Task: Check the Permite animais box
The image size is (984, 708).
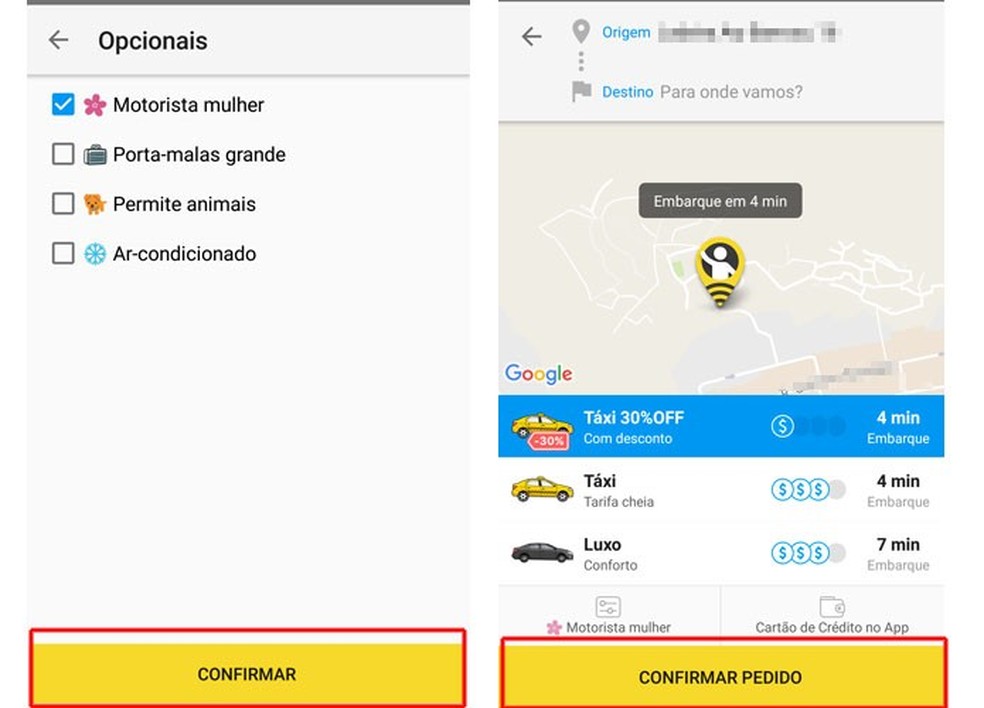Action: click(63, 204)
